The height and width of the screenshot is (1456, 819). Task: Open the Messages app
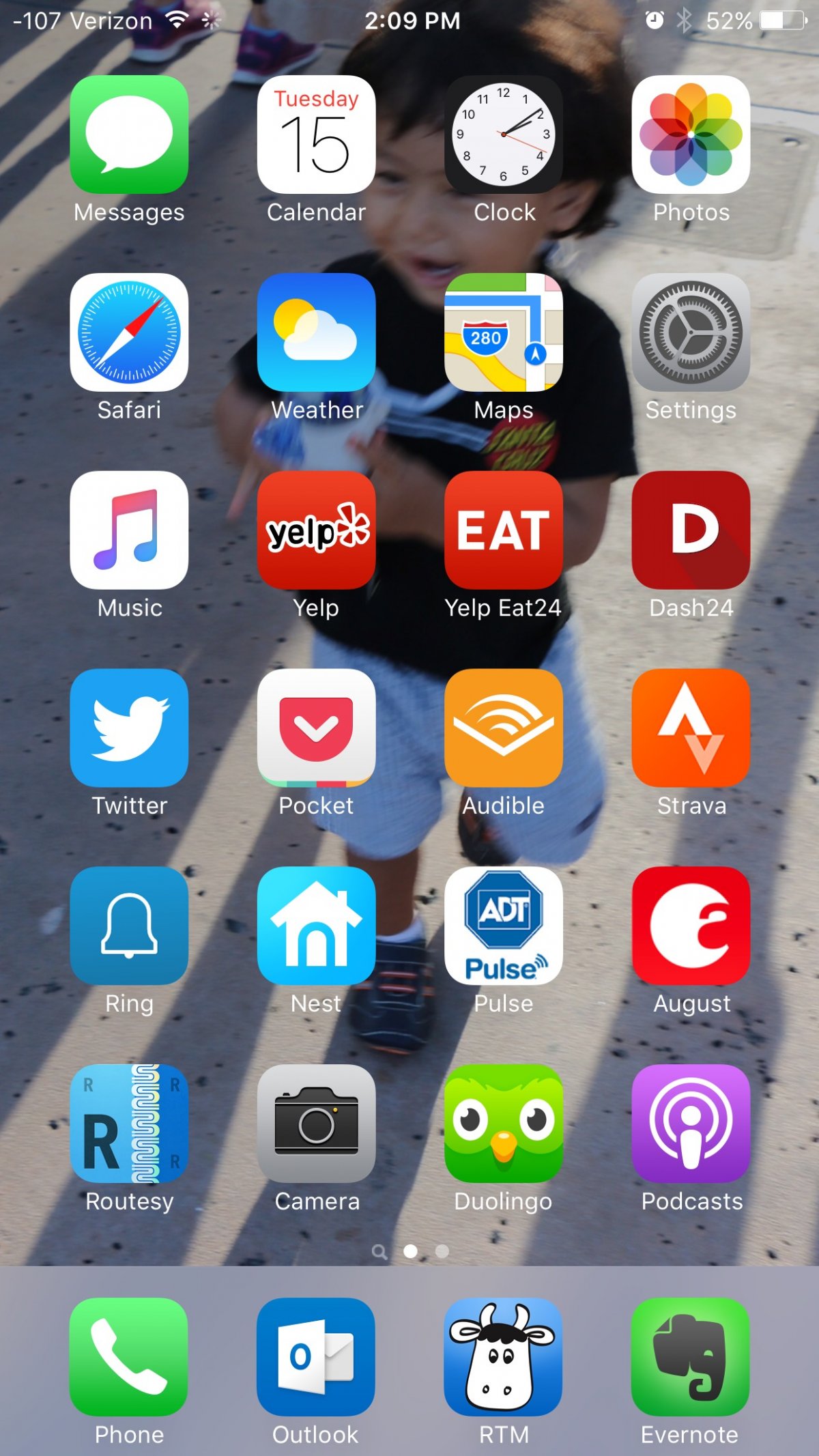pyautogui.click(x=129, y=134)
